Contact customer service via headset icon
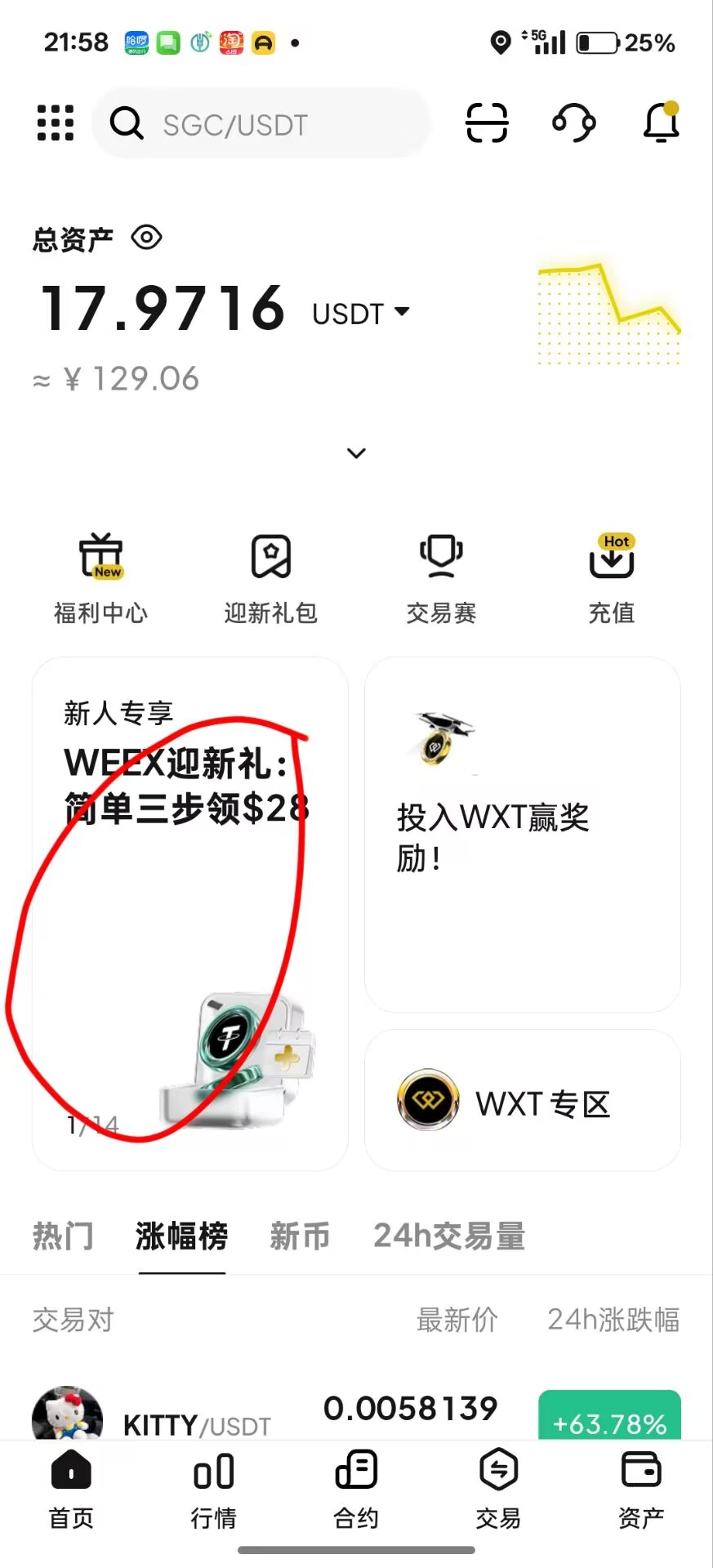This screenshot has height=1568, width=713. [x=574, y=123]
